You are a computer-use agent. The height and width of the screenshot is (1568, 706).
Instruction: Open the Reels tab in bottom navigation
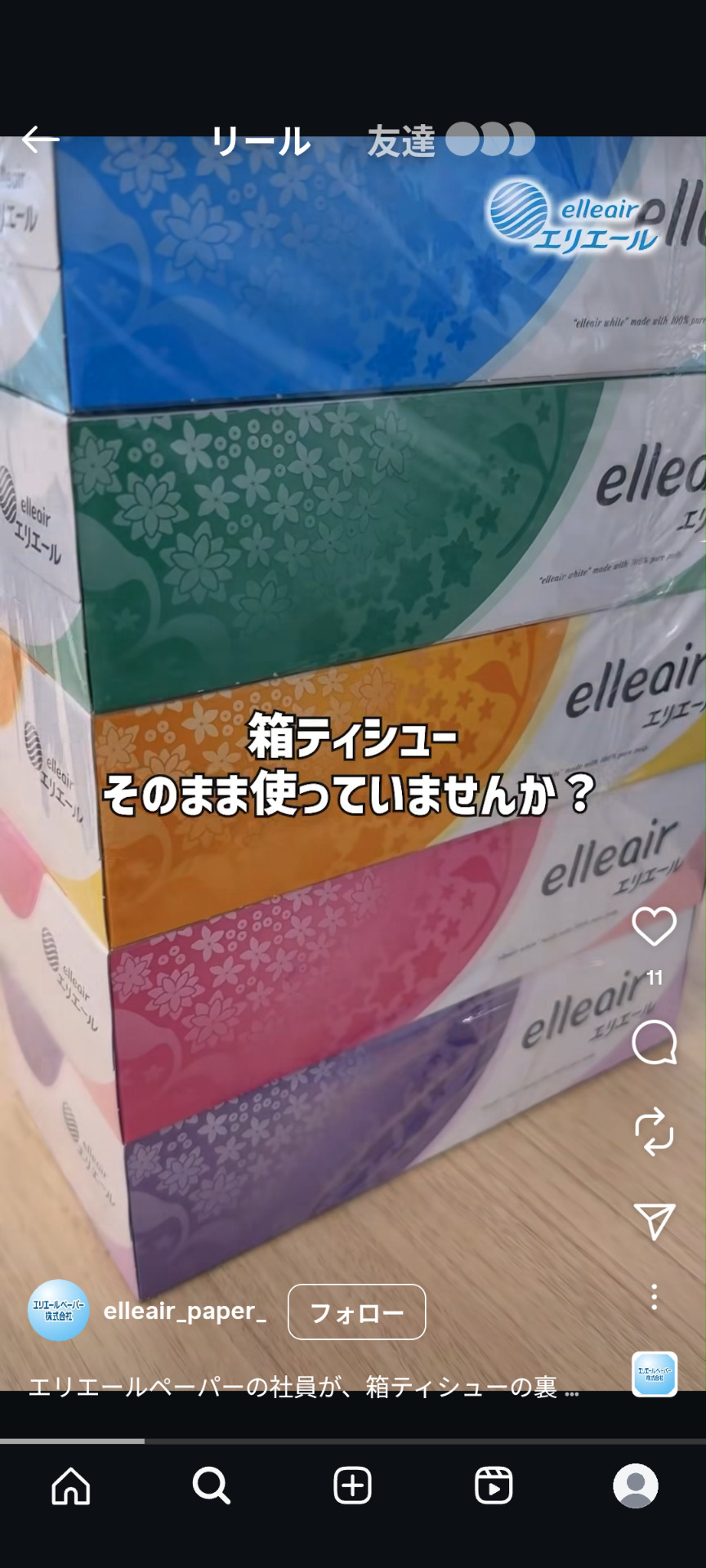[494, 1486]
